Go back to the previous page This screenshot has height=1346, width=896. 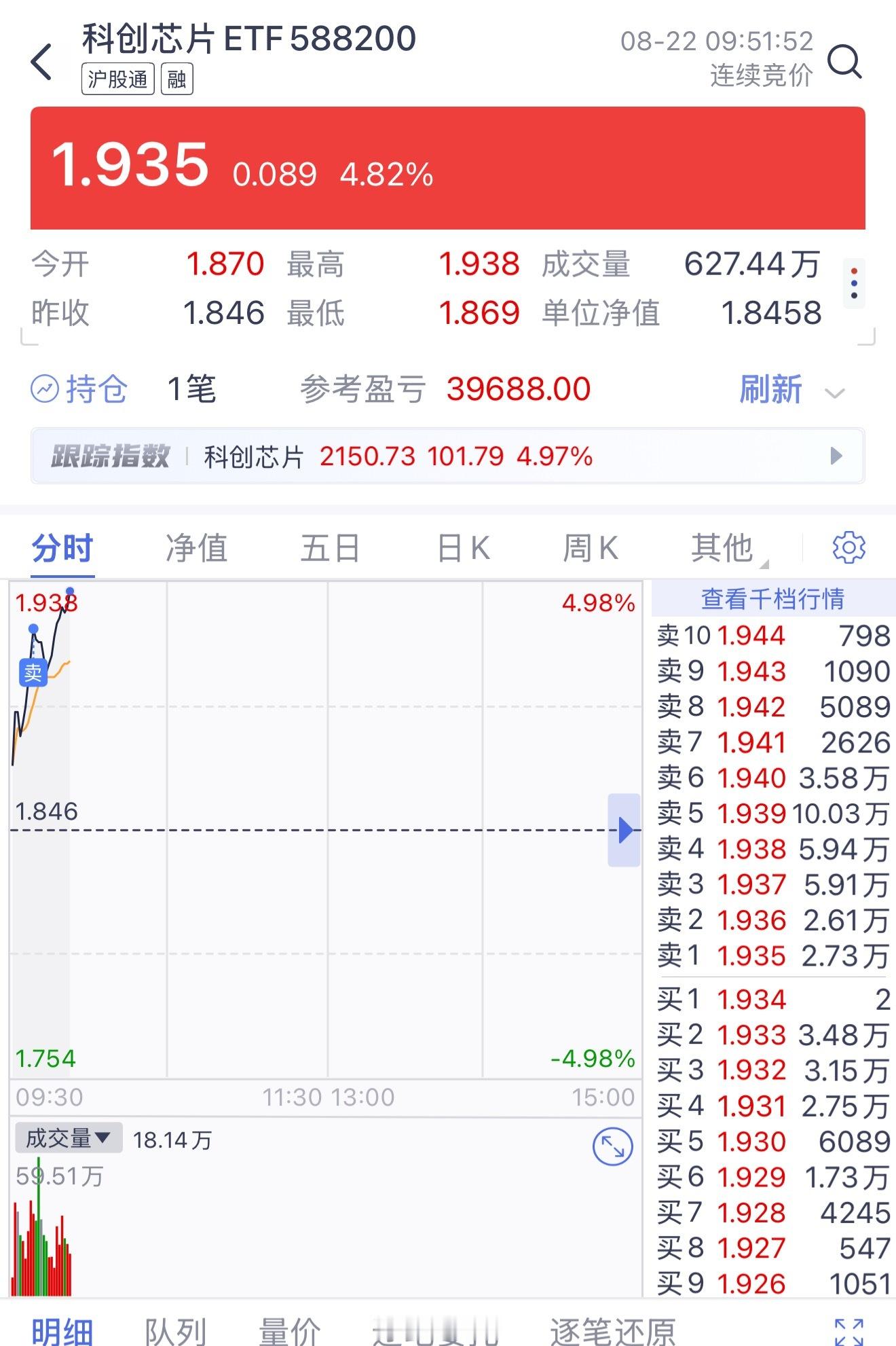[42, 62]
